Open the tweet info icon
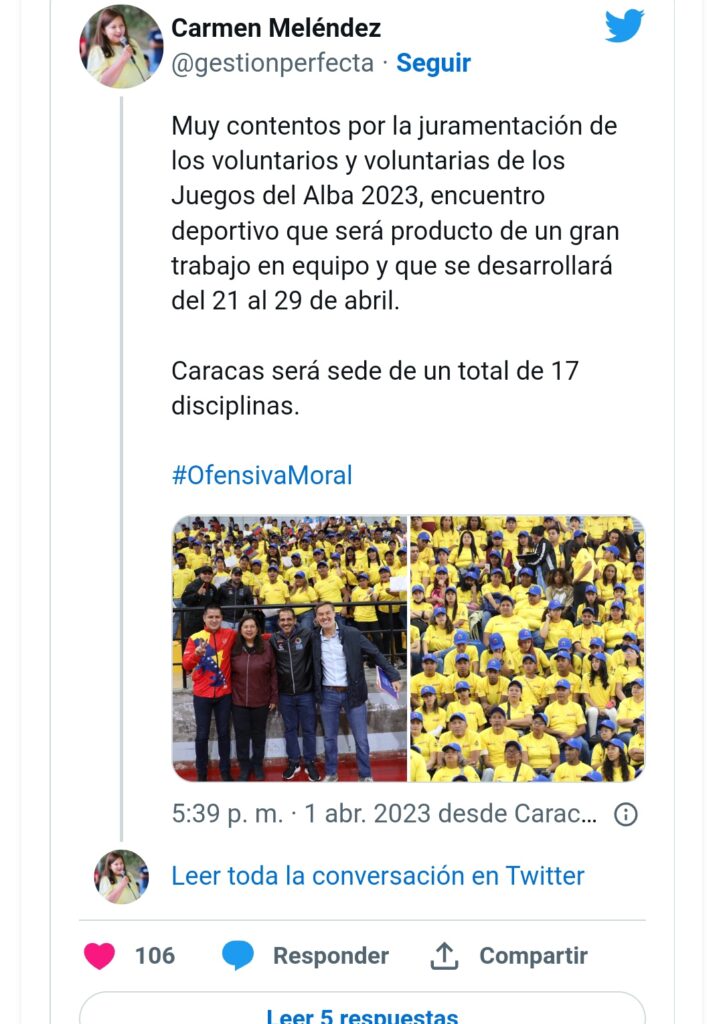Screen dimensions: 723x1024 [625, 814]
